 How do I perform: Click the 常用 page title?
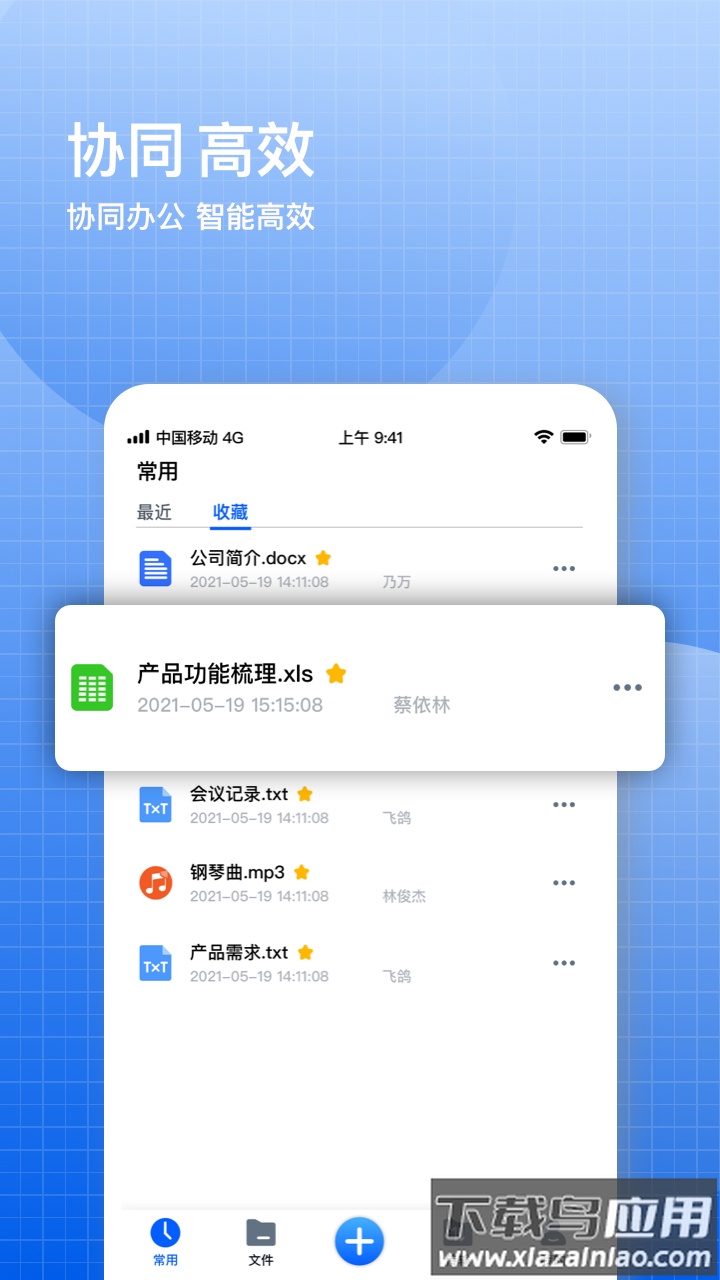155,471
